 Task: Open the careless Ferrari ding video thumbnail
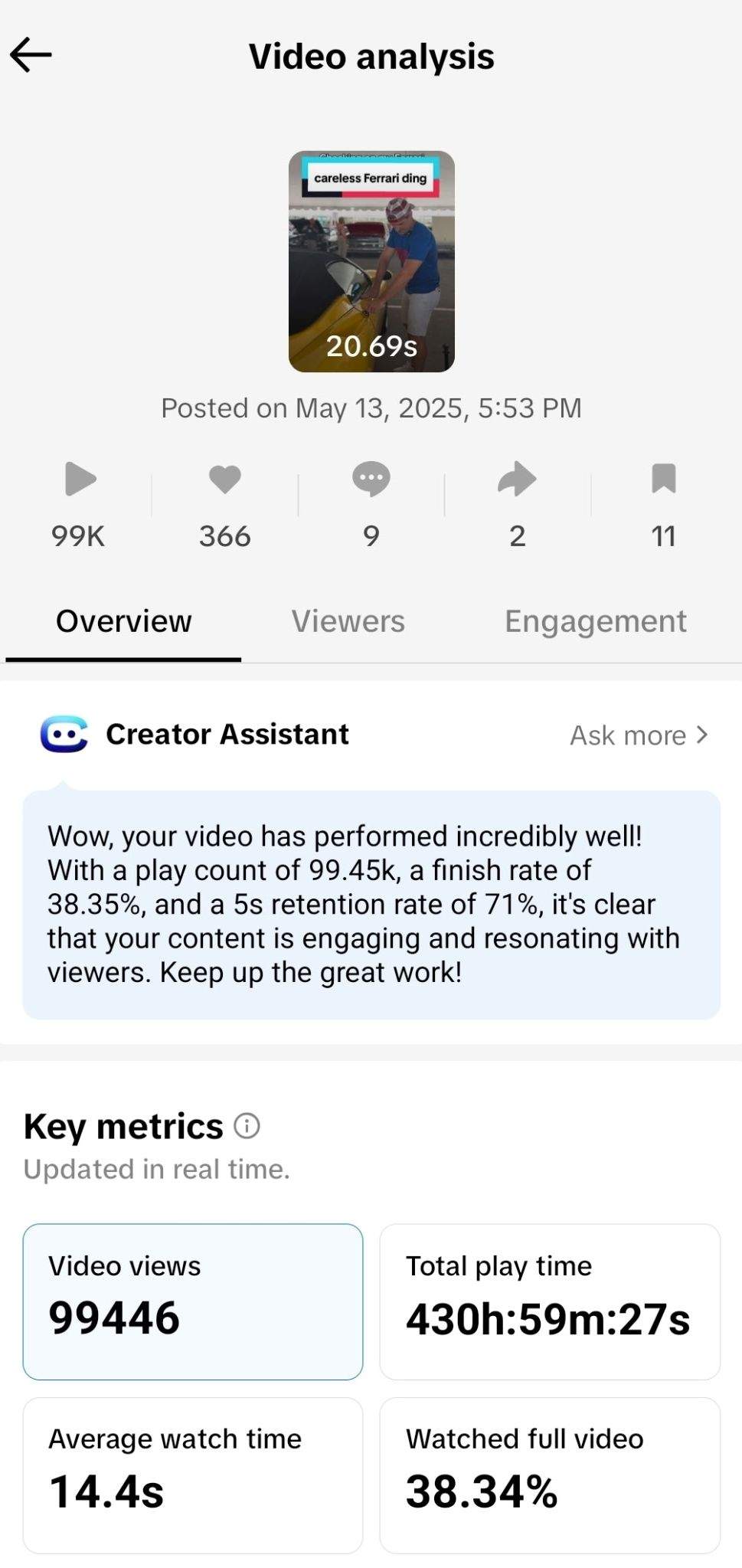pyautogui.click(x=371, y=261)
